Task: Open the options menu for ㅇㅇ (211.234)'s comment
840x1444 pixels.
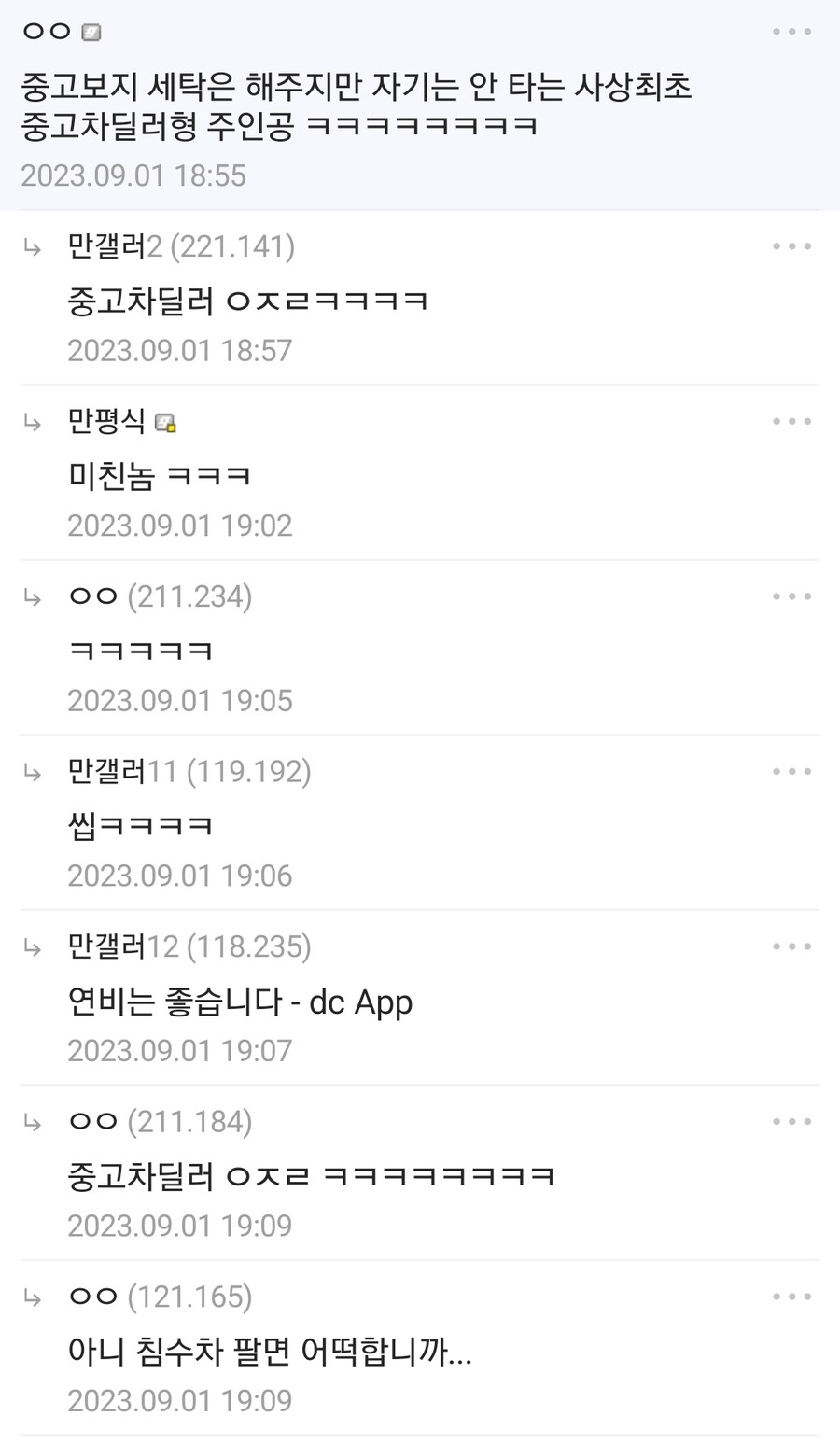Action: (x=790, y=596)
